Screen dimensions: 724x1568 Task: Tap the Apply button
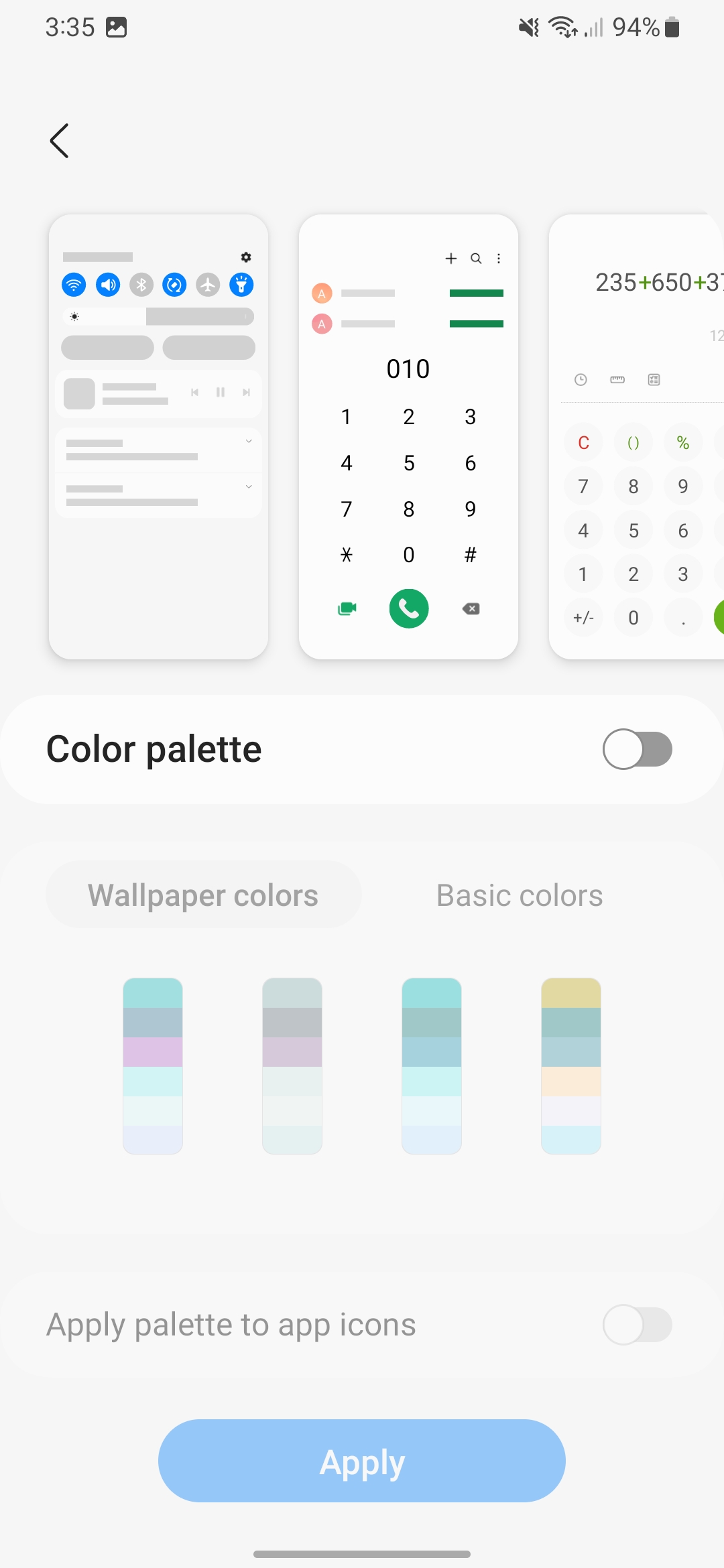(362, 1461)
